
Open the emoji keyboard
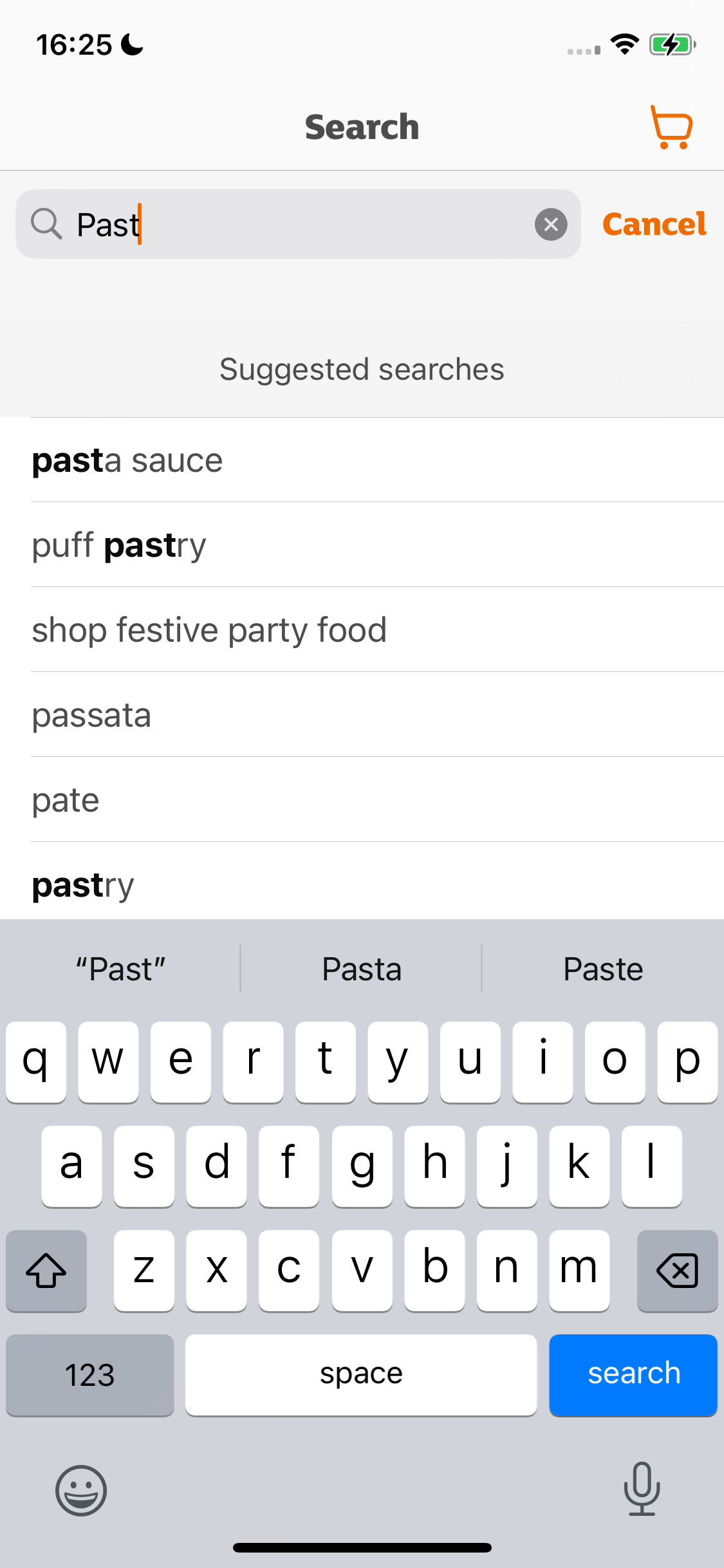click(80, 1490)
